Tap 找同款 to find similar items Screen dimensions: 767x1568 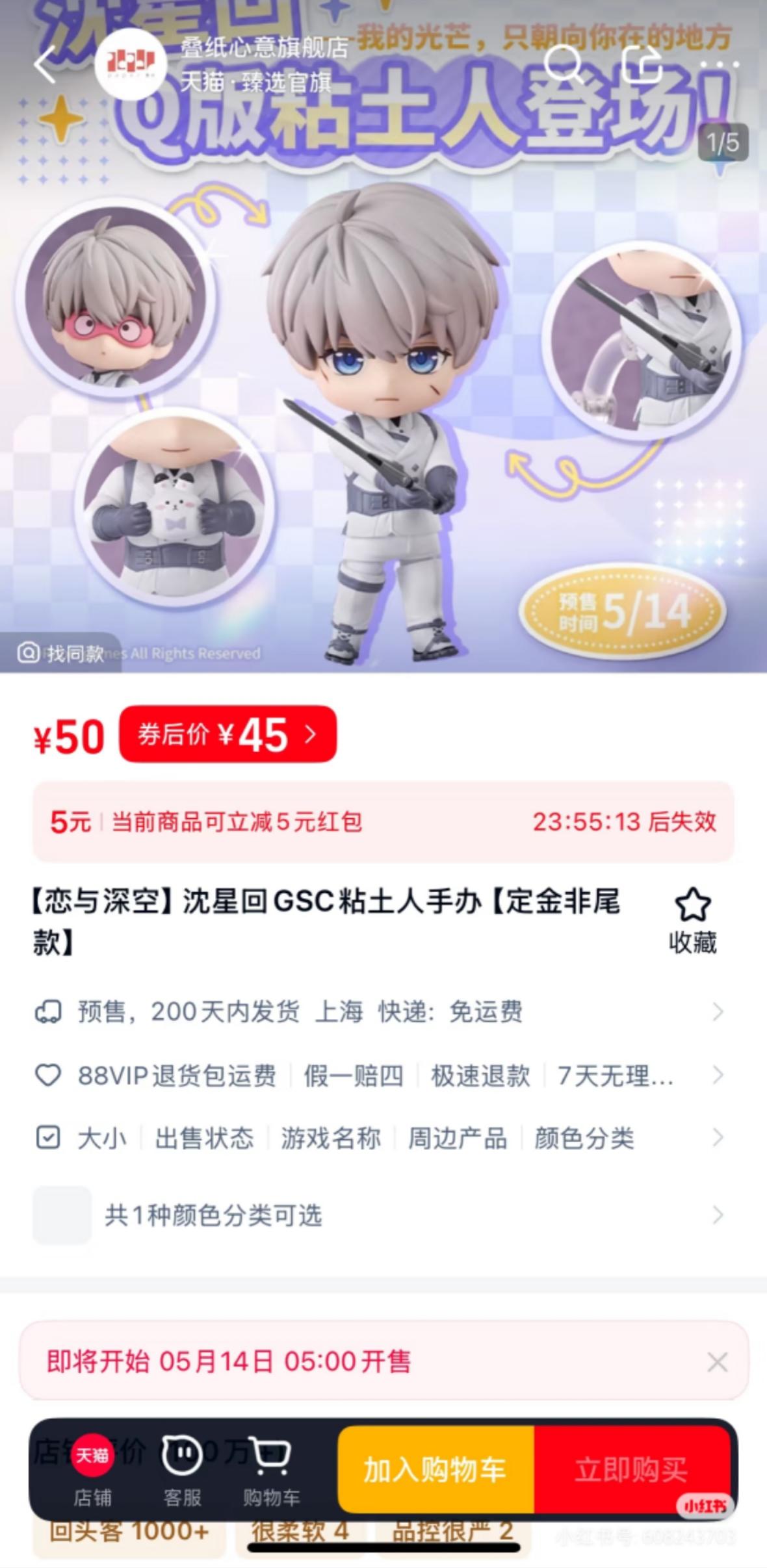pyautogui.click(x=62, y=653)
